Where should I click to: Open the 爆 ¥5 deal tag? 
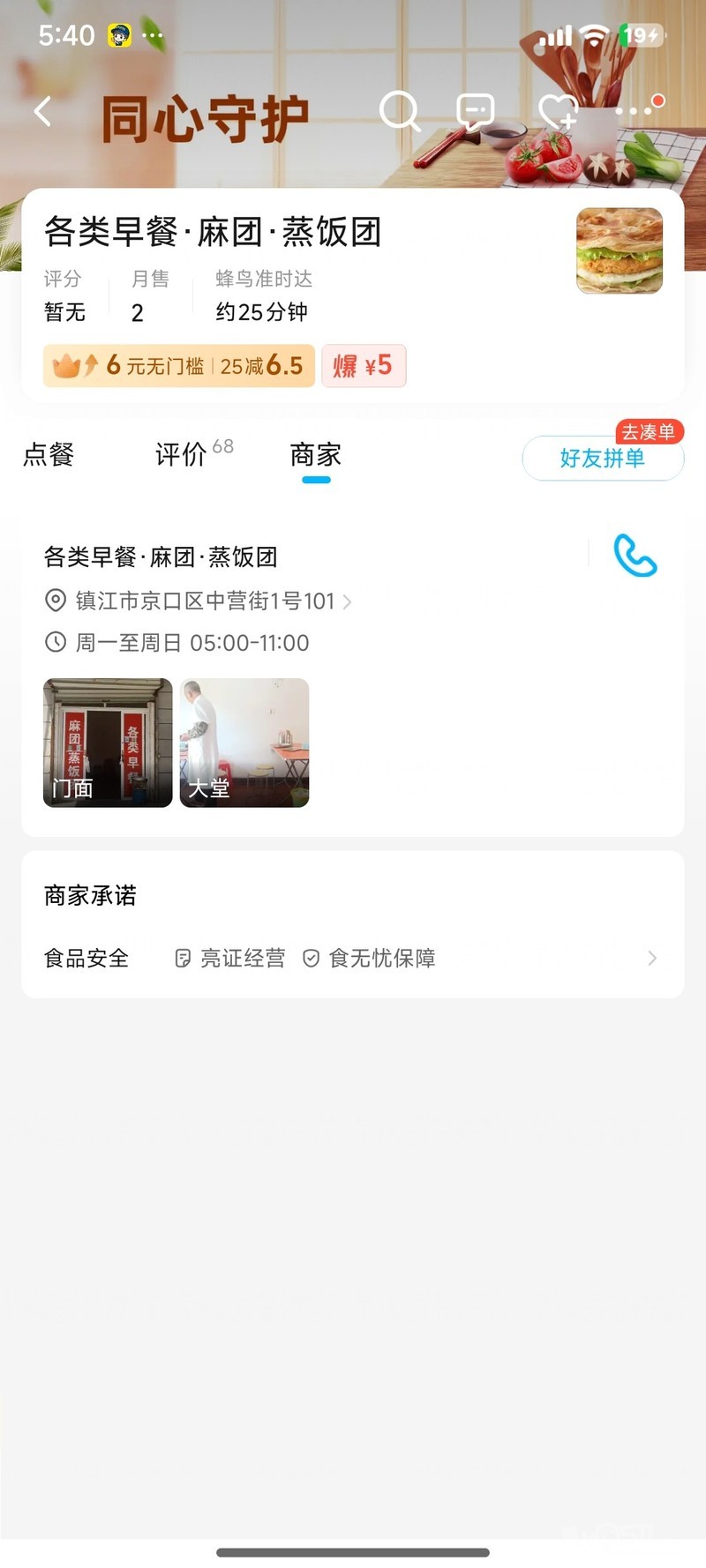[x=364, y=366]
